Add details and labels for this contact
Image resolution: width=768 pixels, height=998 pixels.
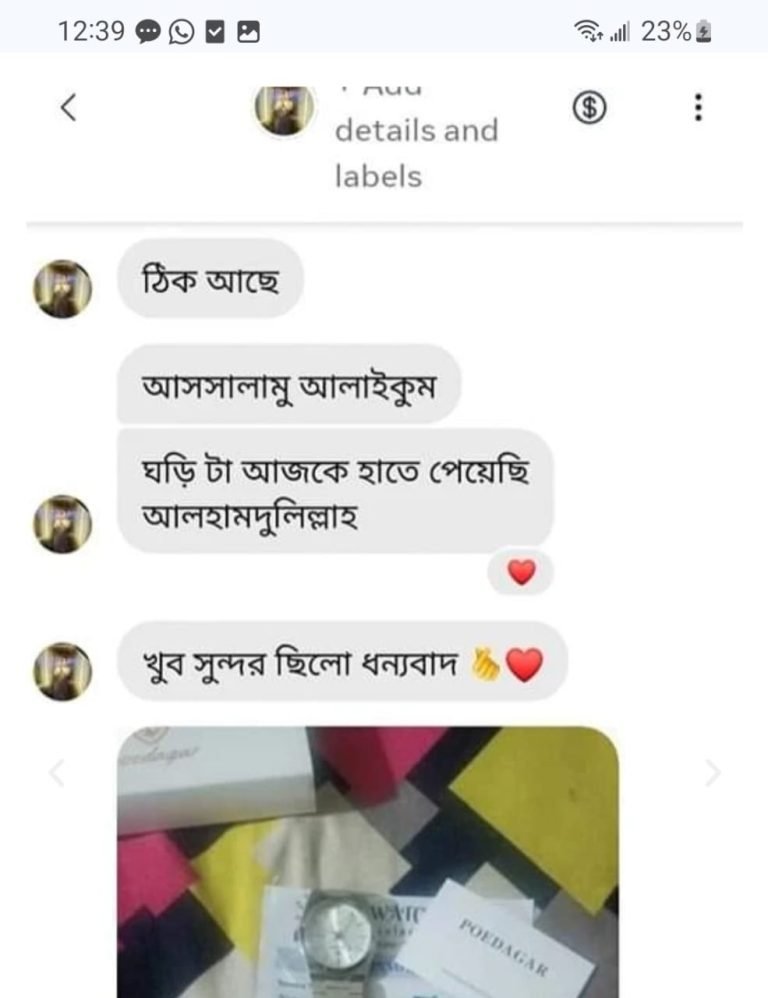point(416,153)
